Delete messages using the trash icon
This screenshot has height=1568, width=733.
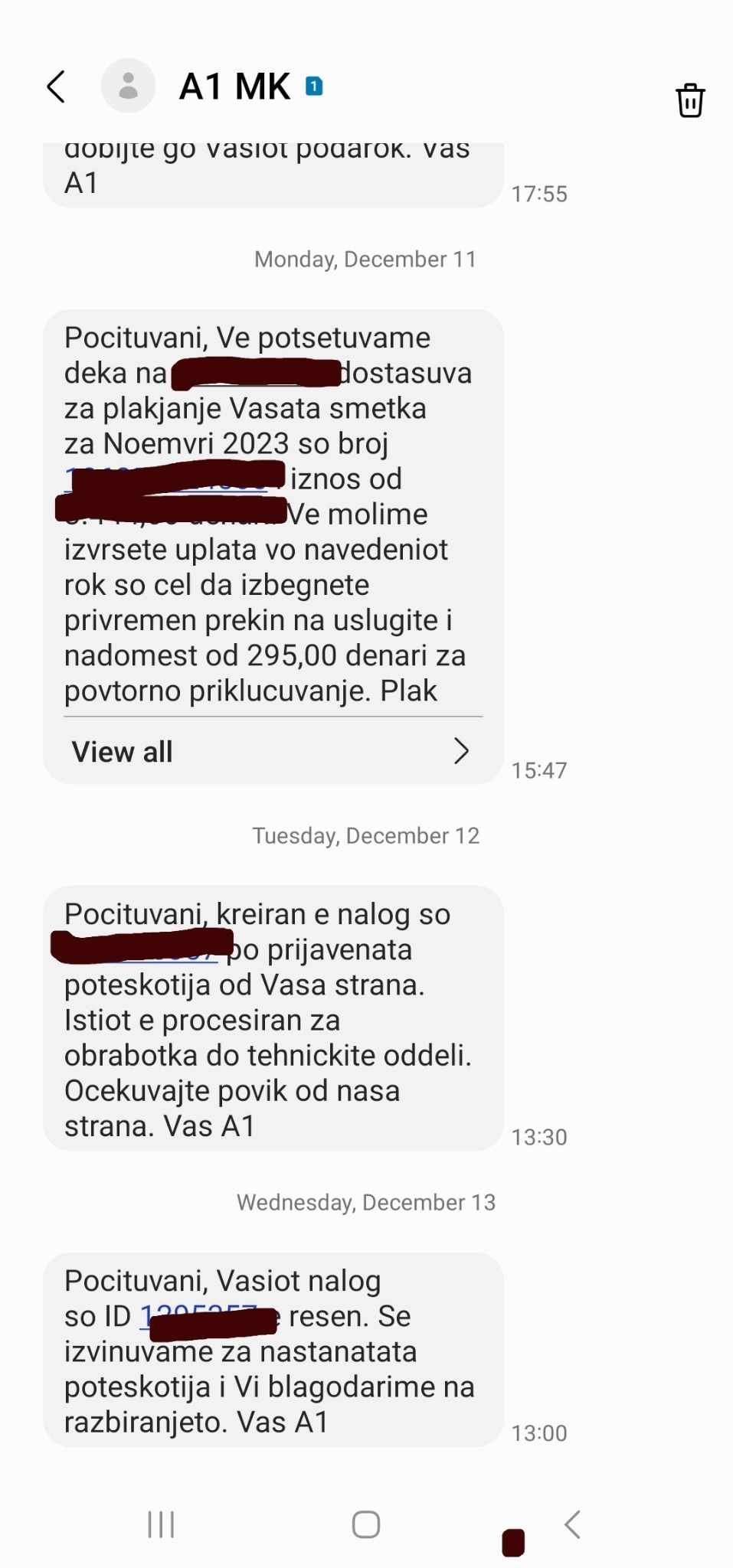coord(689,100)
